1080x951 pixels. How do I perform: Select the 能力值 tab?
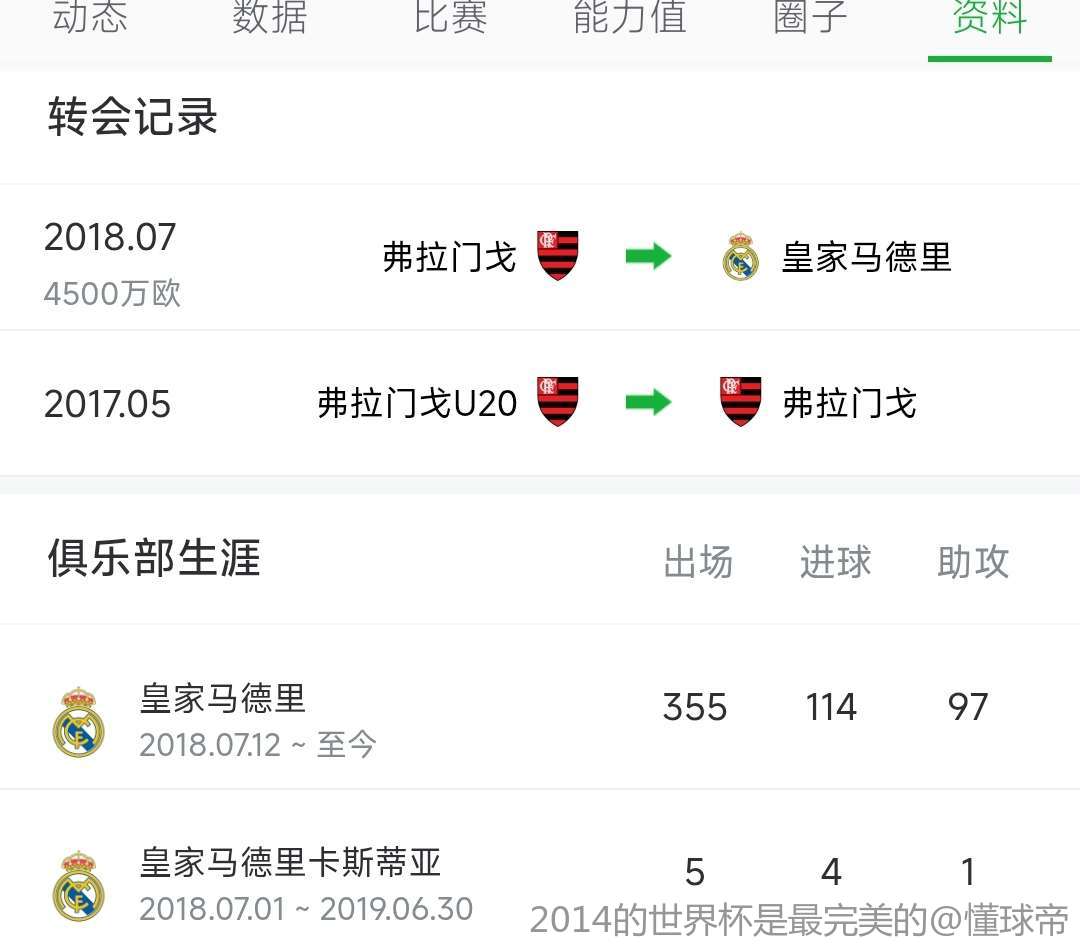(x=630, y=18)
